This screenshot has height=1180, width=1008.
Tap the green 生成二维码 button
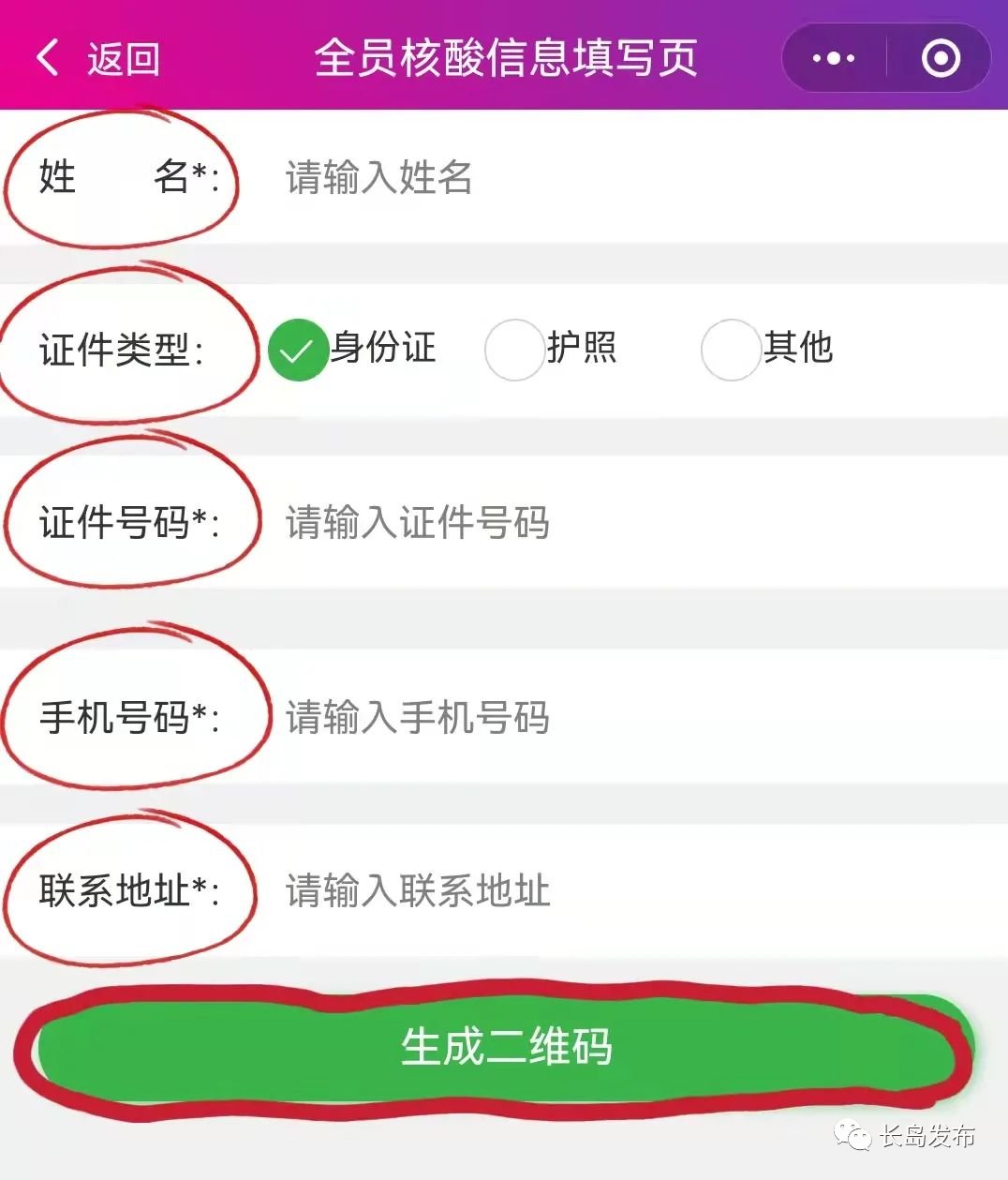pyautogui.click(x=504, y=1047)
